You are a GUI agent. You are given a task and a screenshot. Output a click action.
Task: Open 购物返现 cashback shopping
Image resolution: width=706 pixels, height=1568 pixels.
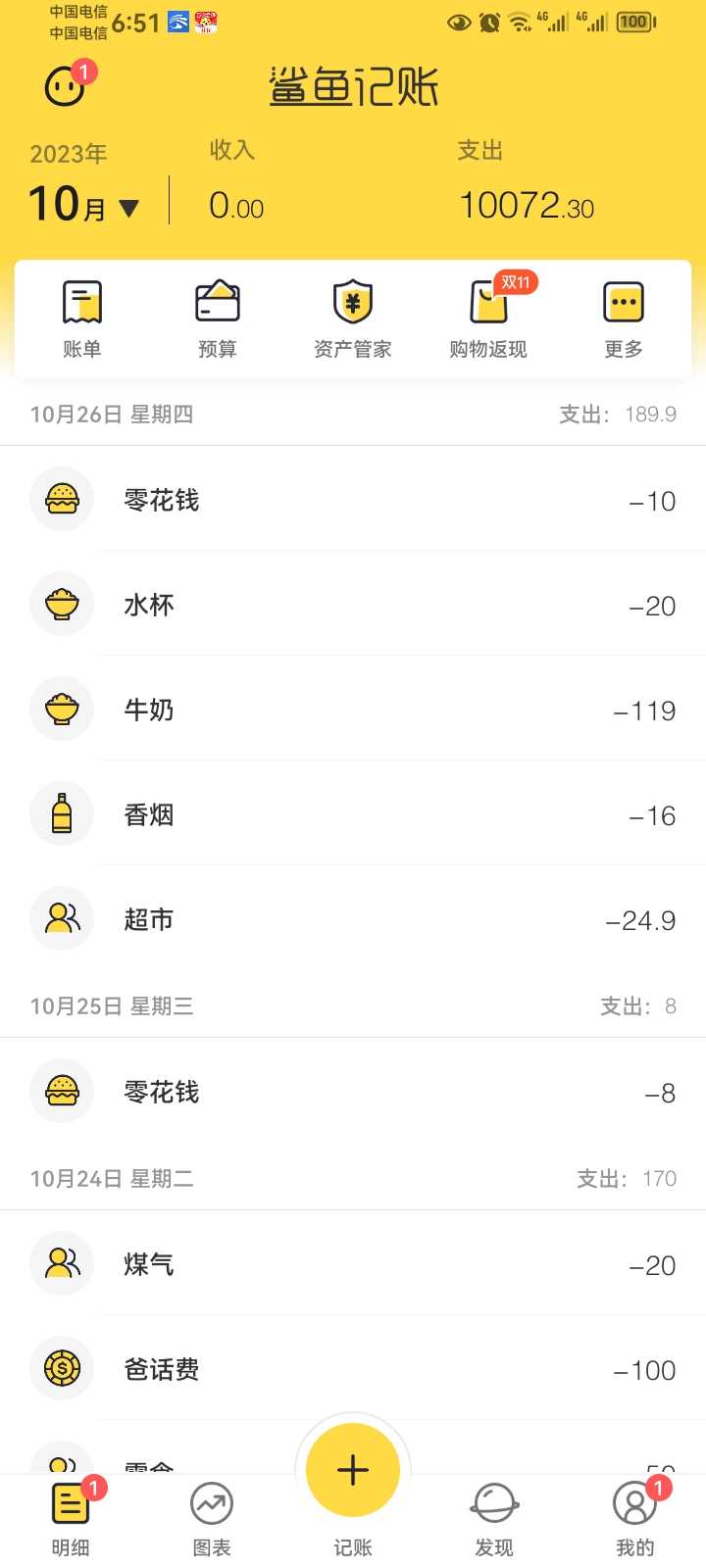(x=488, y=319)
